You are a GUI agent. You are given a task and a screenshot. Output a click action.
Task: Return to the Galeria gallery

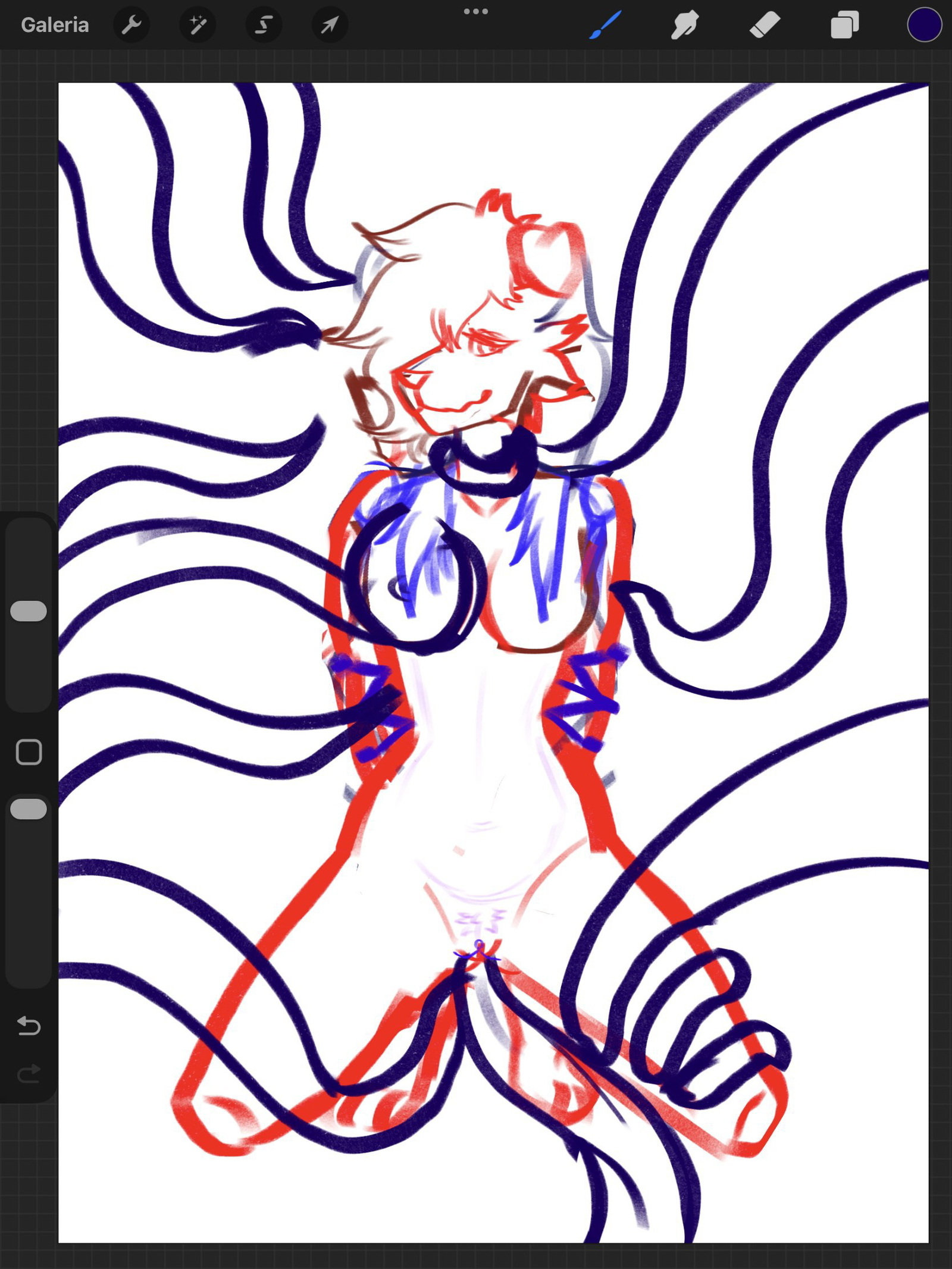click(x=55, y=25)
